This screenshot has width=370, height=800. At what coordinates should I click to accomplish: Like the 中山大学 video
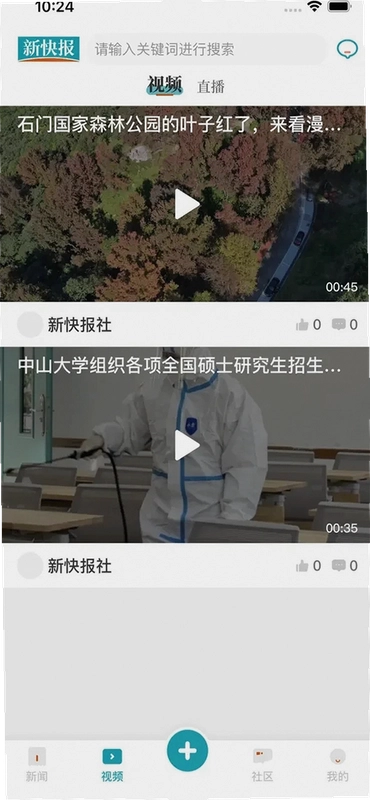308,565
